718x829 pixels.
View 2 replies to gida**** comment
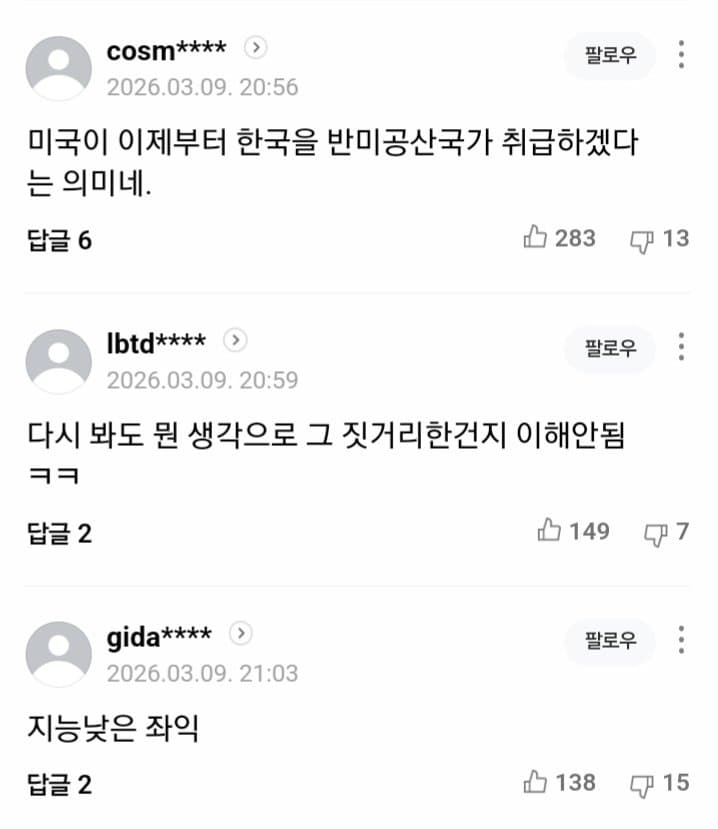coord(59,784)
